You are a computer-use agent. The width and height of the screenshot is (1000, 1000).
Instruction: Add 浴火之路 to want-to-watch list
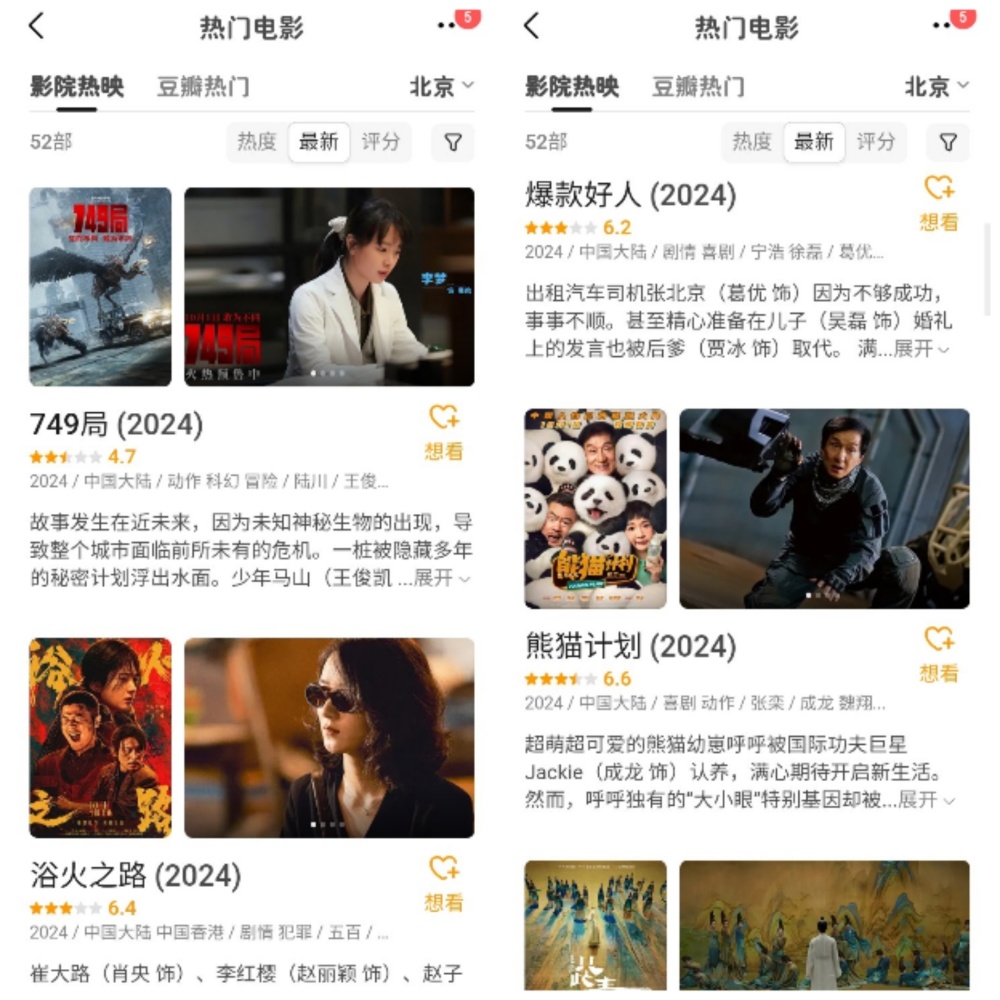pos(443,883)
